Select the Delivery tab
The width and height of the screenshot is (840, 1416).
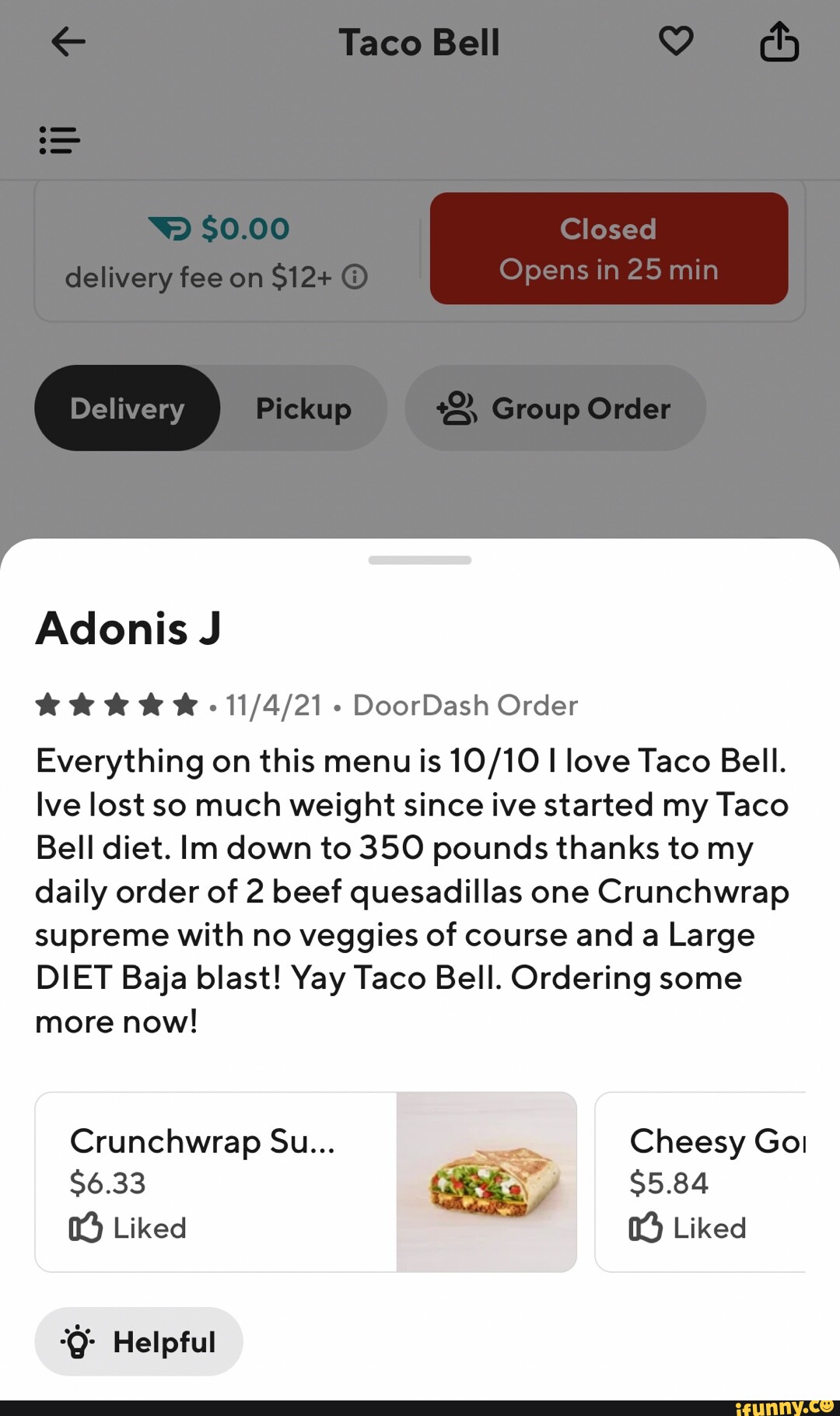[x=126, y=408]
